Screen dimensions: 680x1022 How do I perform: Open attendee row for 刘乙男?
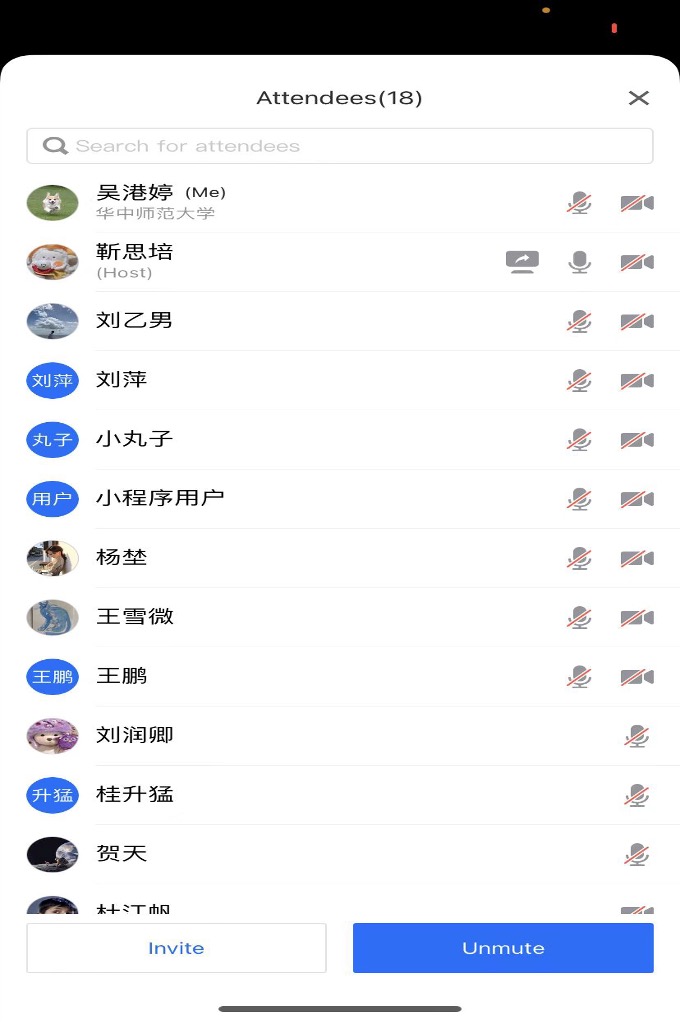pos(135,321)
